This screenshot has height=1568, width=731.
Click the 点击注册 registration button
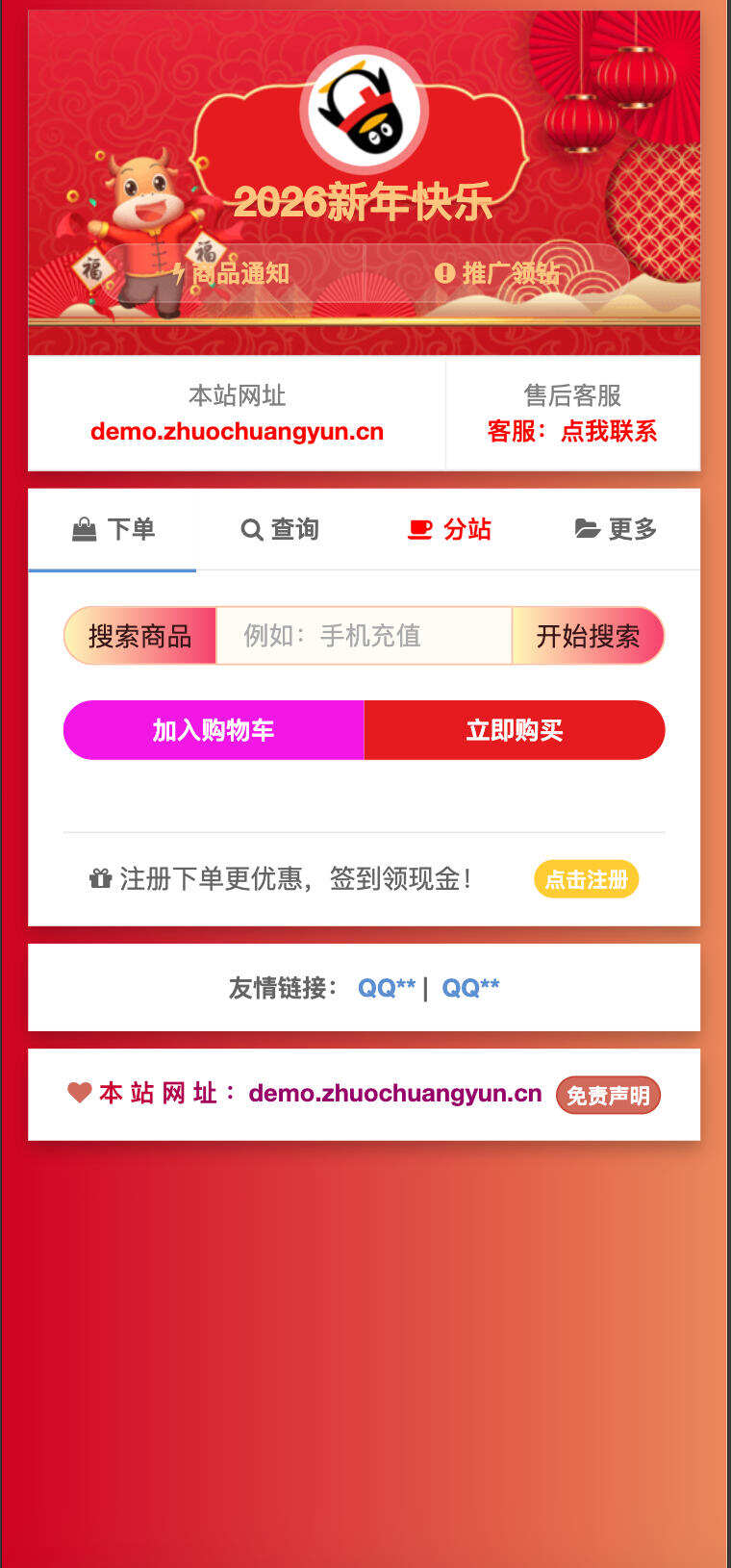[x=586, y=879]
